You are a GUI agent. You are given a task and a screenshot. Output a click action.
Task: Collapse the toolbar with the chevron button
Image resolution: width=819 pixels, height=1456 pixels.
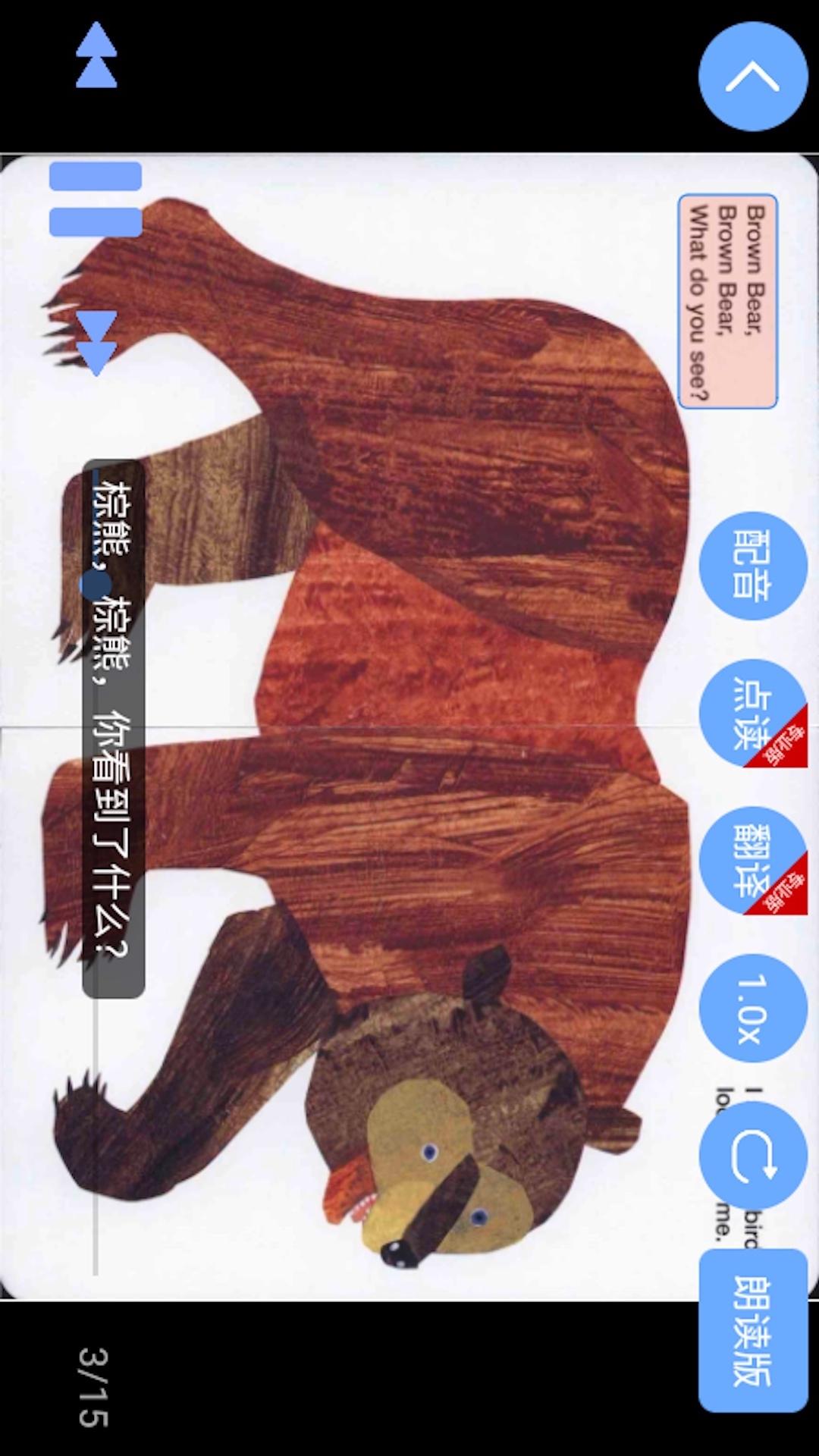click(x=752, y=76)
